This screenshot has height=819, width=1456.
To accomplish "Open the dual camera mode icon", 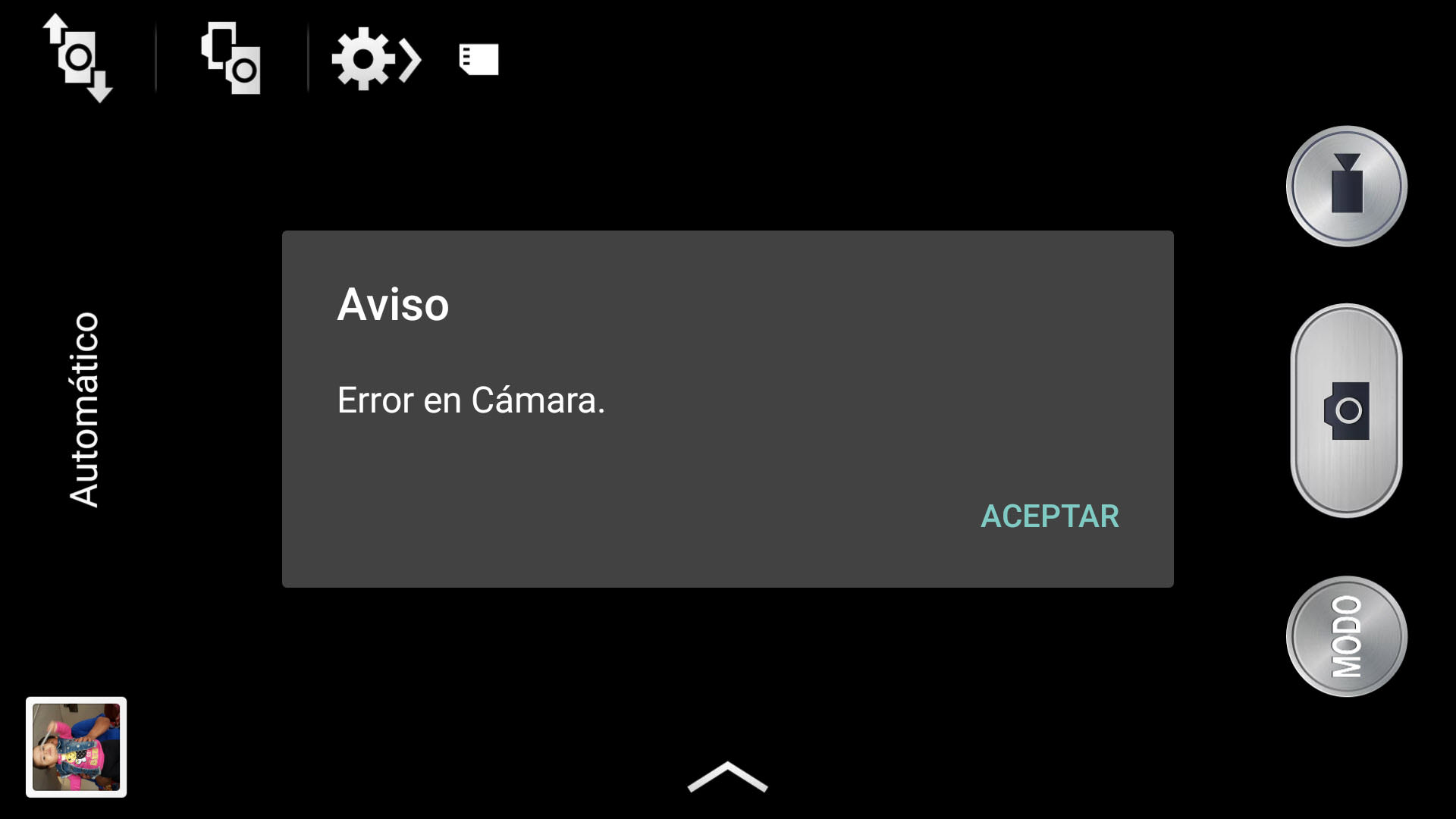I will pyautogui.click(x=231, y=58).
